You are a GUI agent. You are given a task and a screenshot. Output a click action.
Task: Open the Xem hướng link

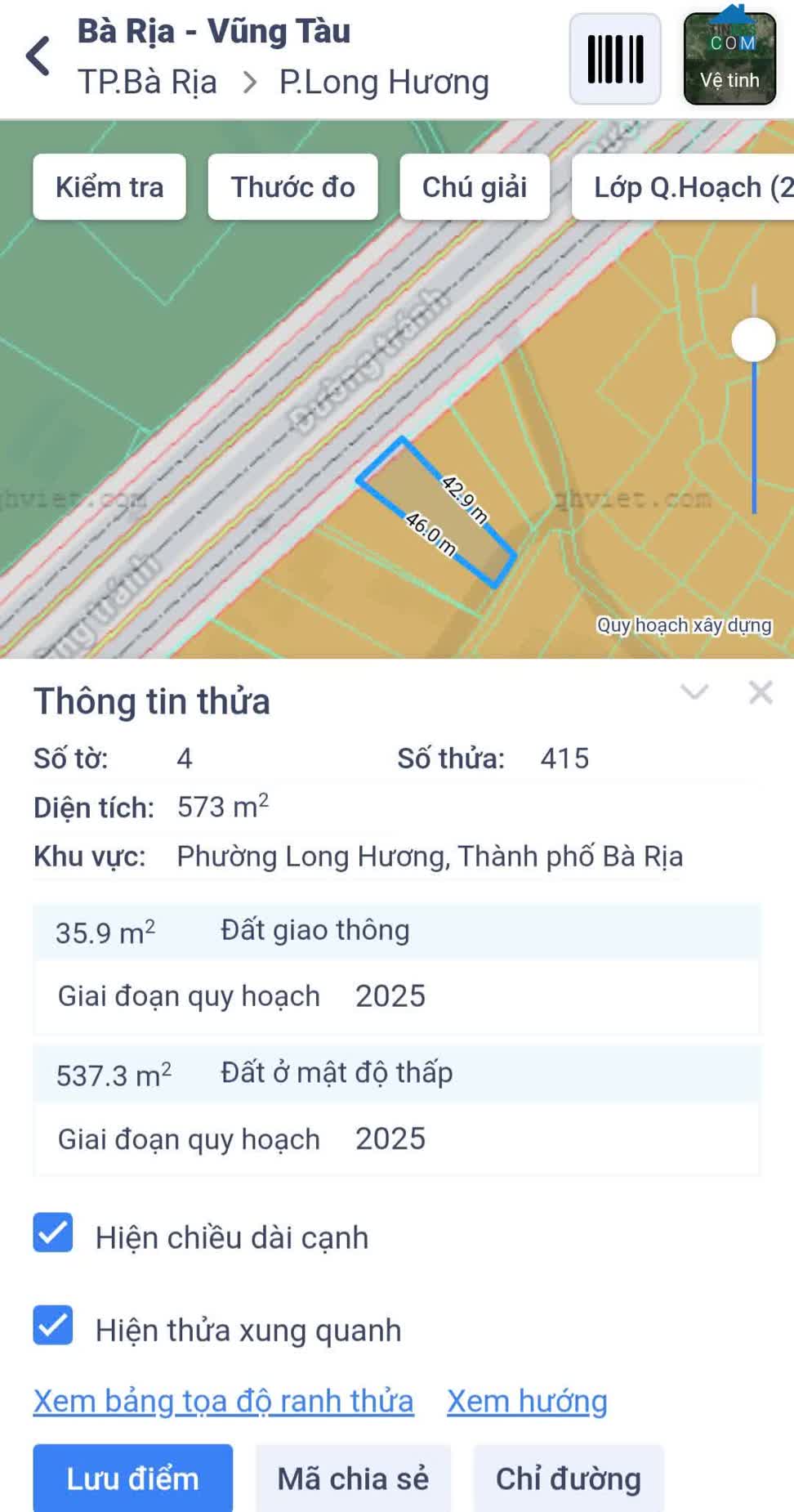(x=527, y=1401)
